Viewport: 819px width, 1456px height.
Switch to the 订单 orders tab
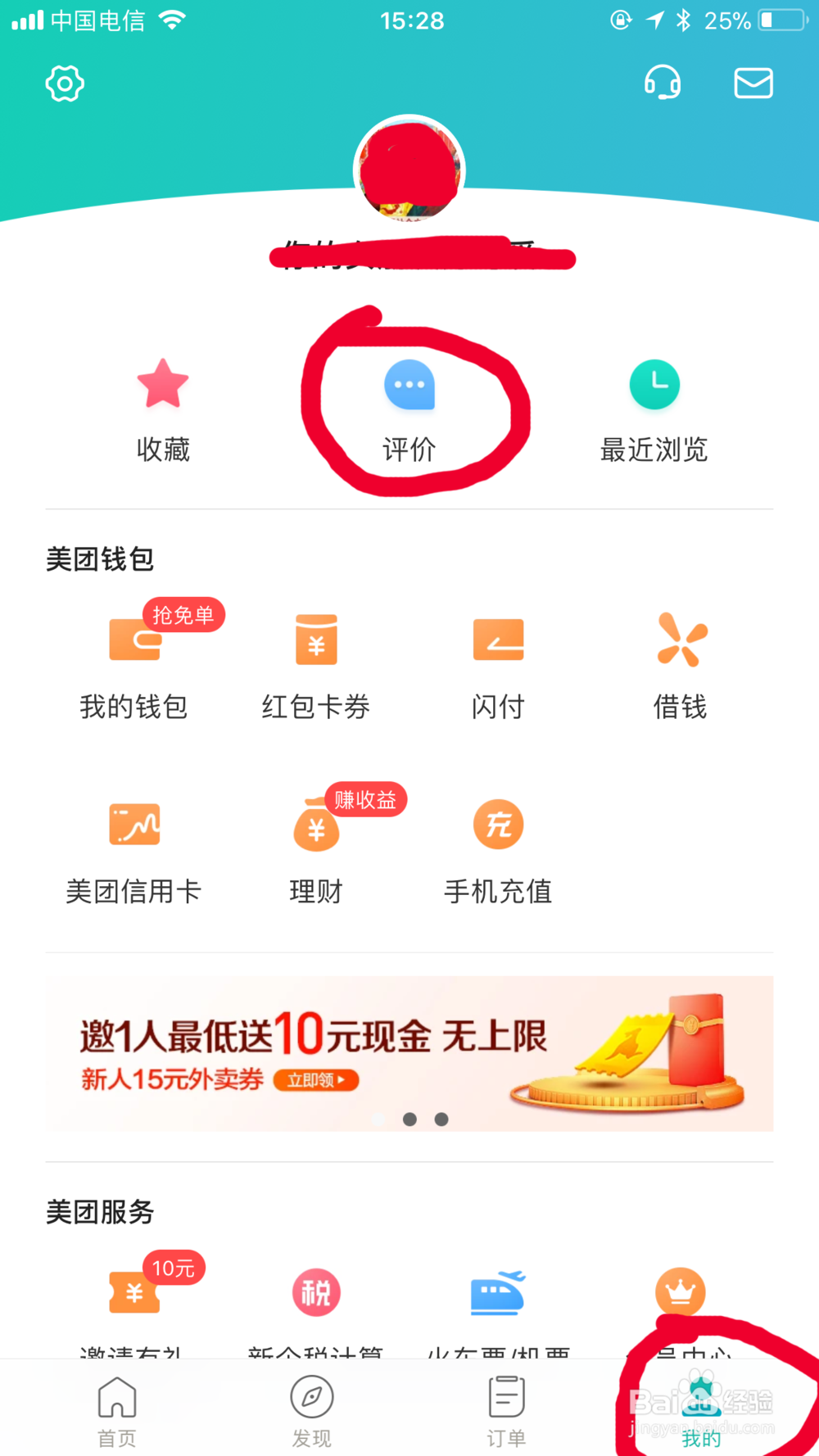tap(506, 1404)
